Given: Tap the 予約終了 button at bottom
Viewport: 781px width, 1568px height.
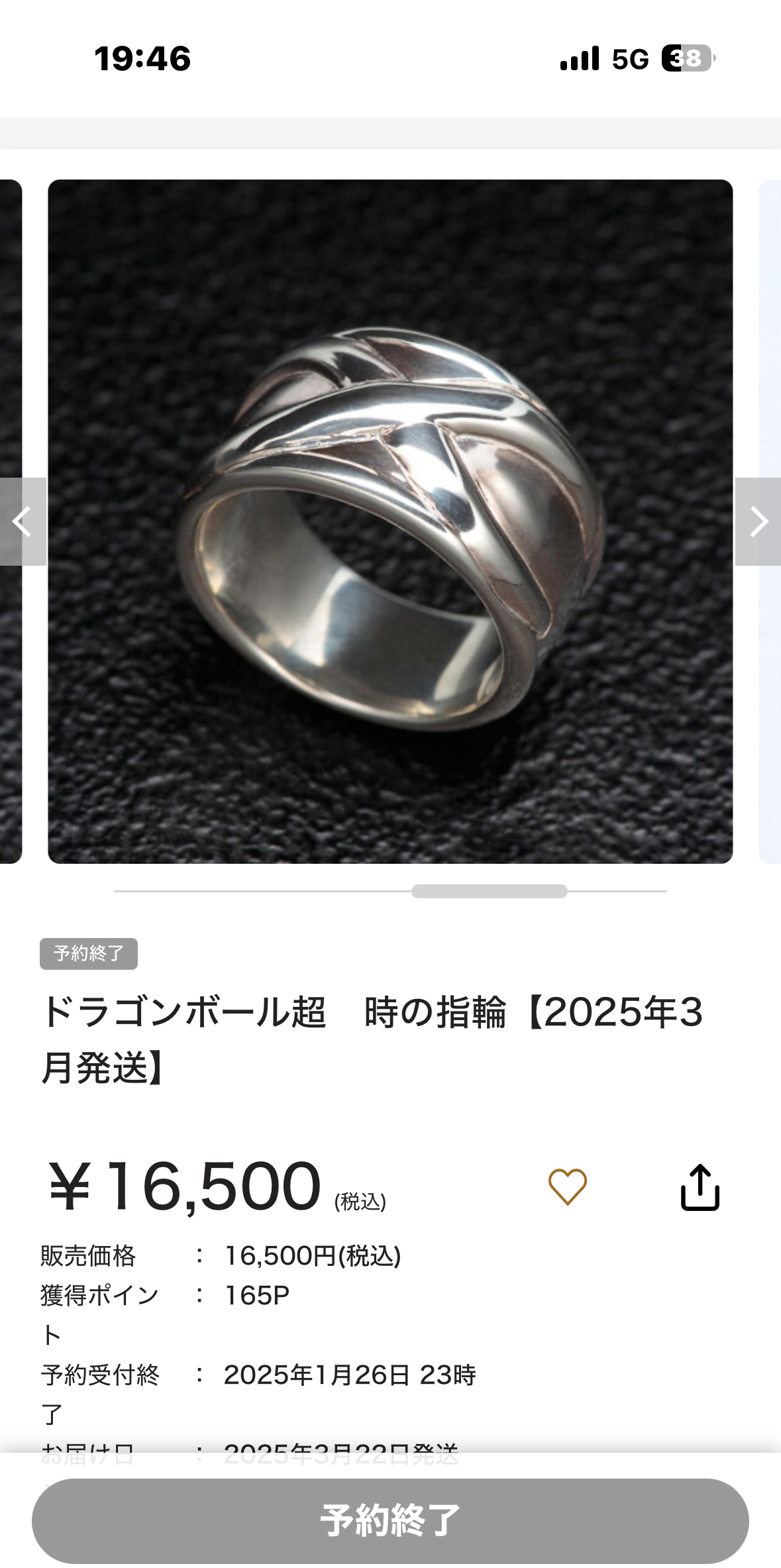Looking at the screenshot, I should [x=390, y=1520].
